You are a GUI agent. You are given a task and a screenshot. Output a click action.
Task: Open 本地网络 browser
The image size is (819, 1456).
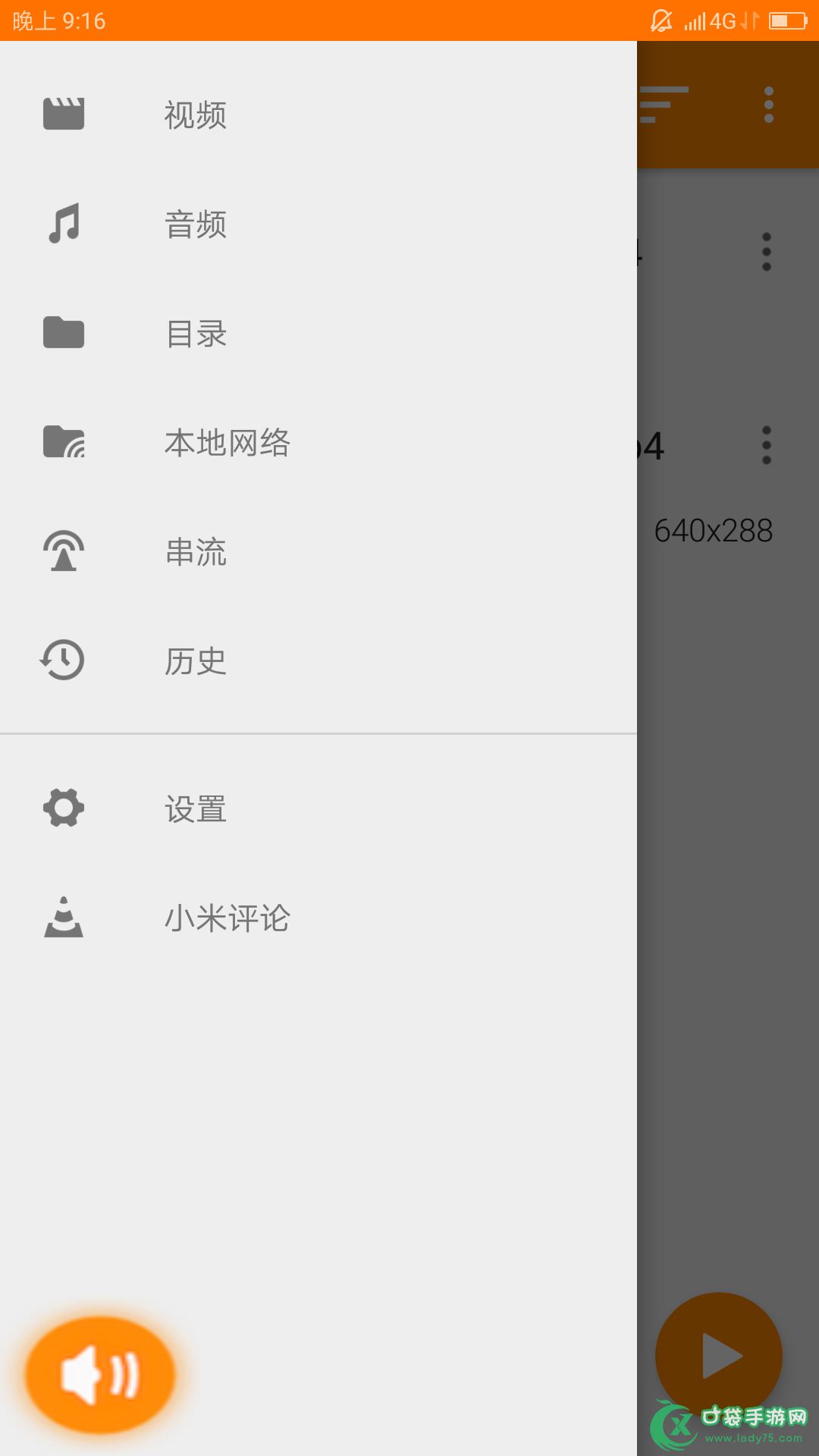318,442
